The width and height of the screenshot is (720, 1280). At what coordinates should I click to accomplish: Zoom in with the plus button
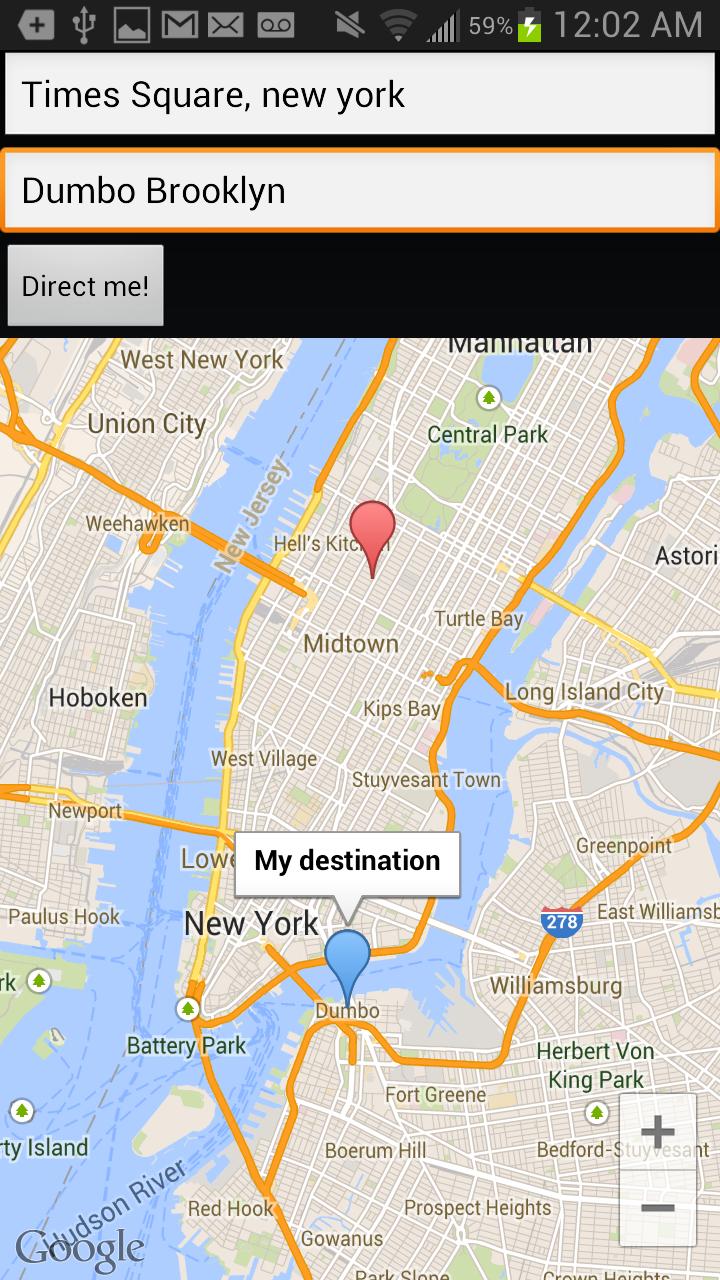657,1132
